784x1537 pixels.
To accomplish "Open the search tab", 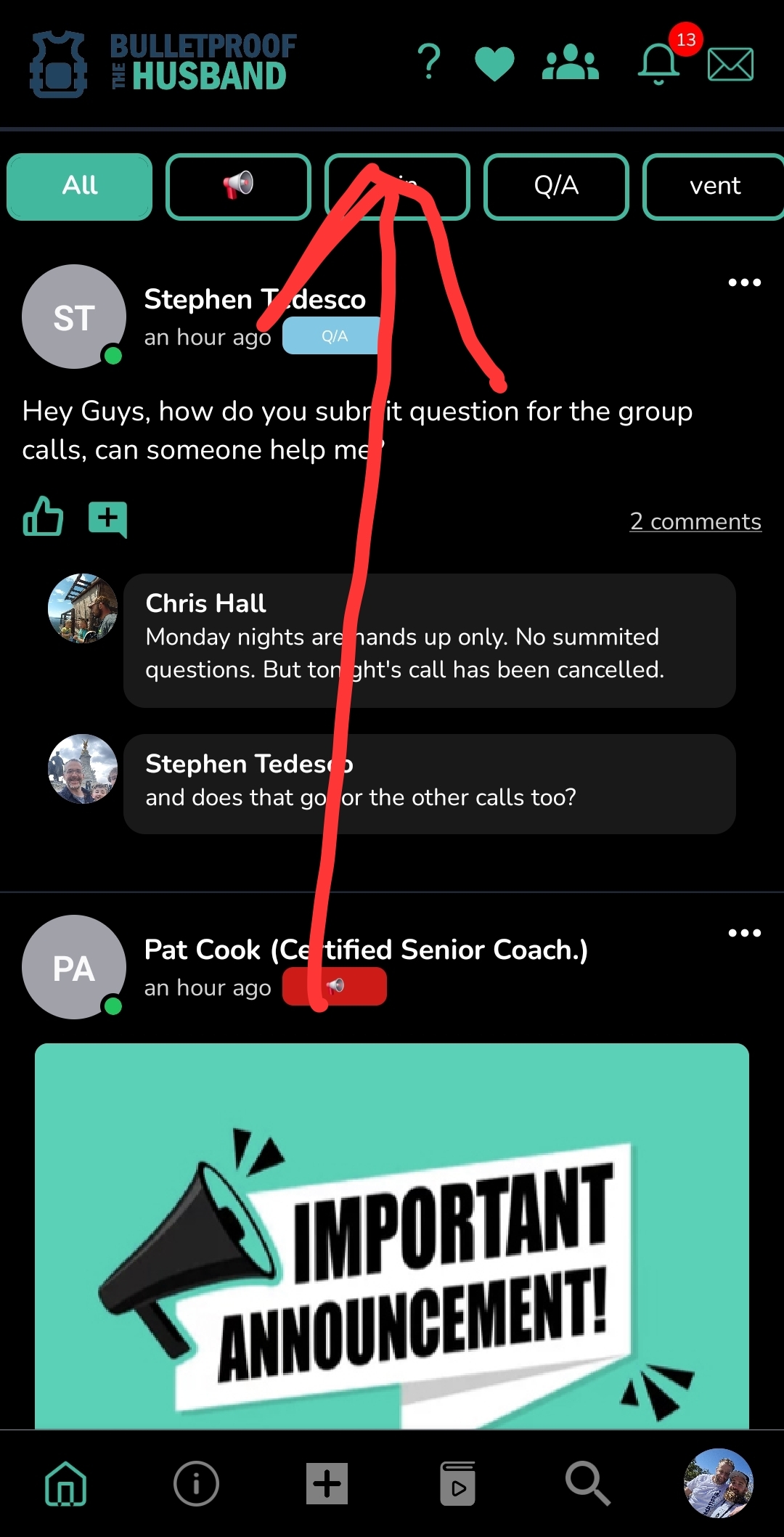I will coord(587,1483).
